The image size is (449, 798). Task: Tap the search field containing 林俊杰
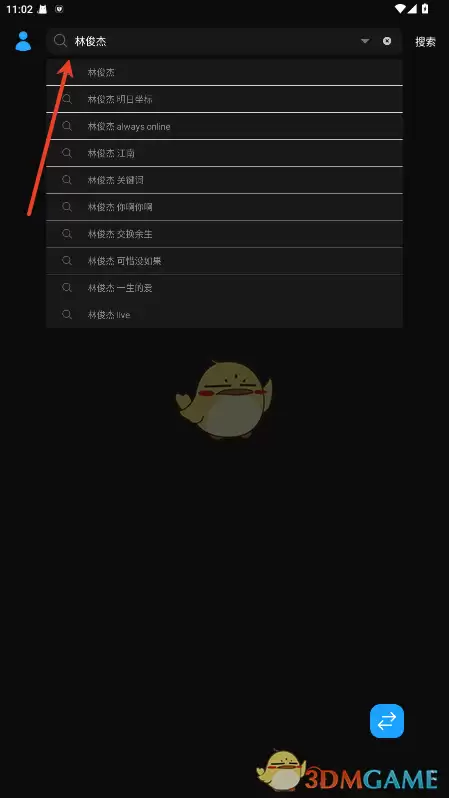pyautogui.click(x=214, y=41)
